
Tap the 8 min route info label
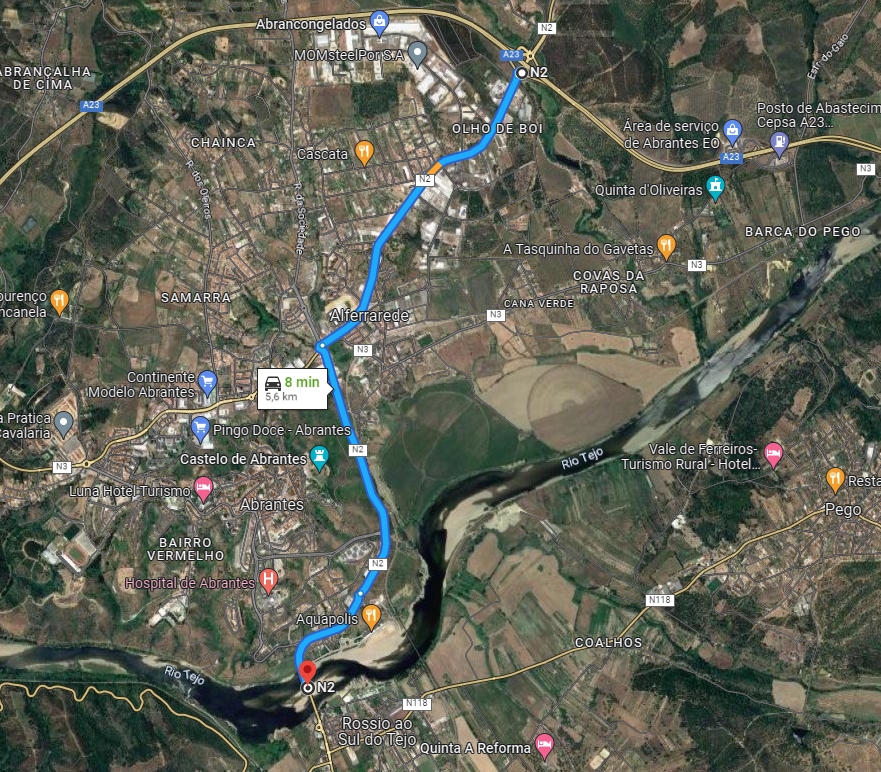click(292, 388)
